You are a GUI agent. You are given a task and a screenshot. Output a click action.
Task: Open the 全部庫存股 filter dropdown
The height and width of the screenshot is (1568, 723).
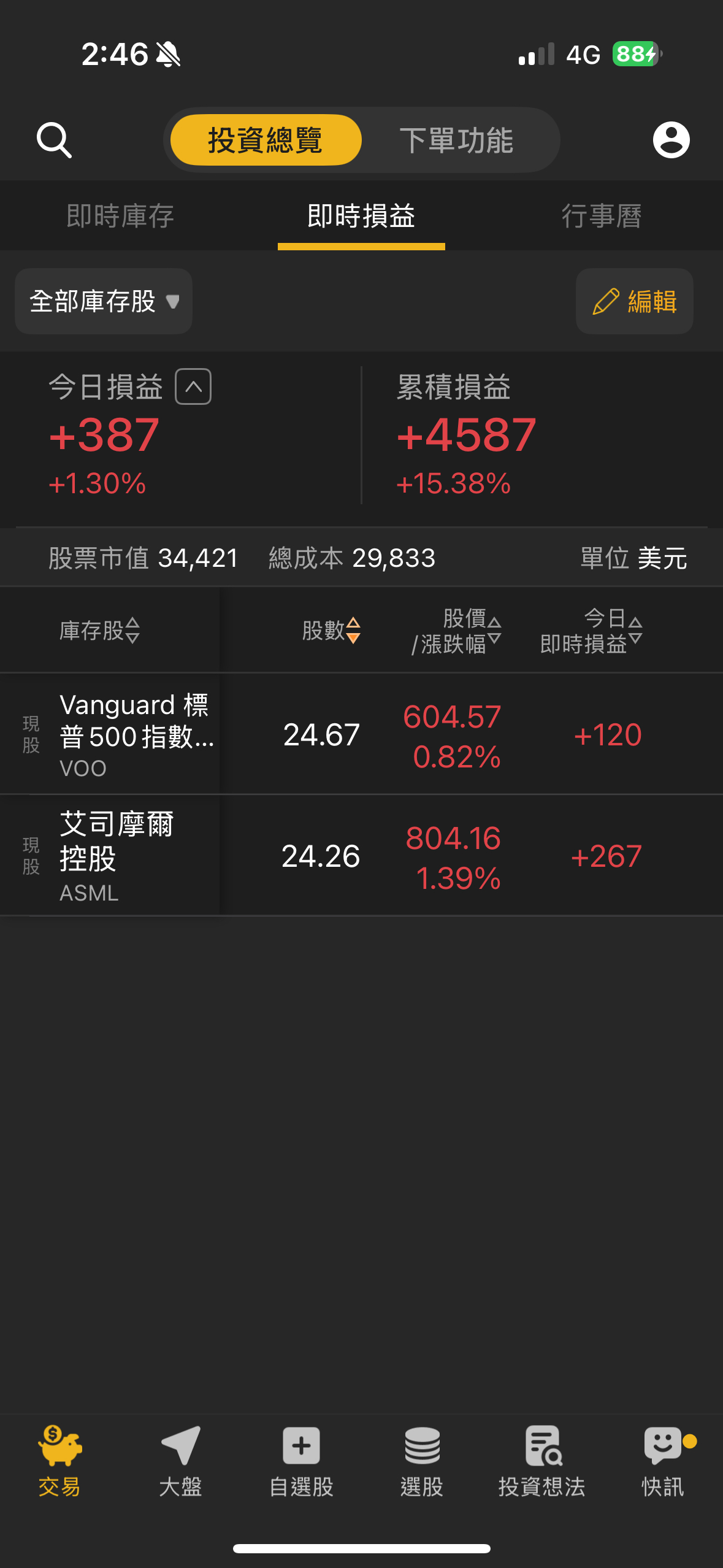pyautogui.click(x=103, y=301)
